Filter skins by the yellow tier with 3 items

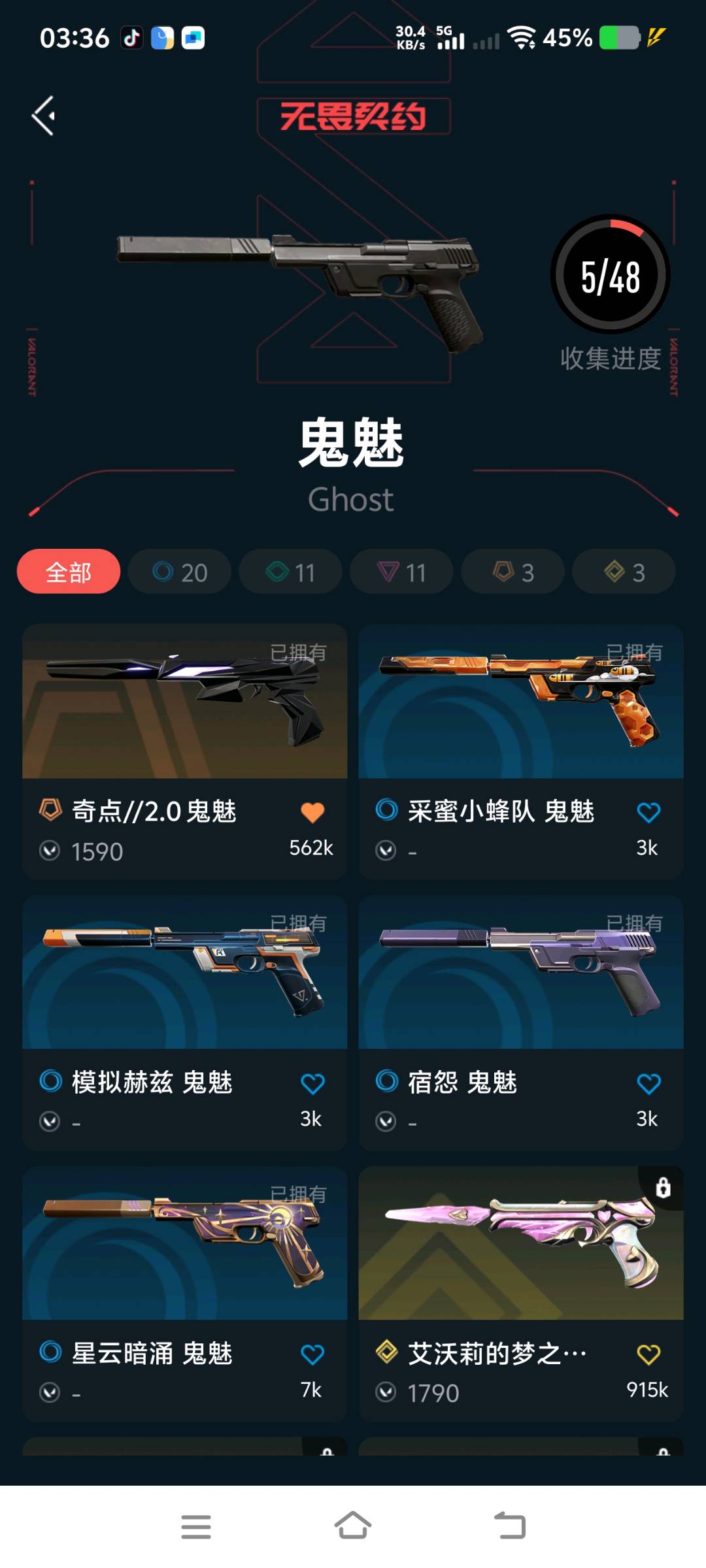(624, 572)
